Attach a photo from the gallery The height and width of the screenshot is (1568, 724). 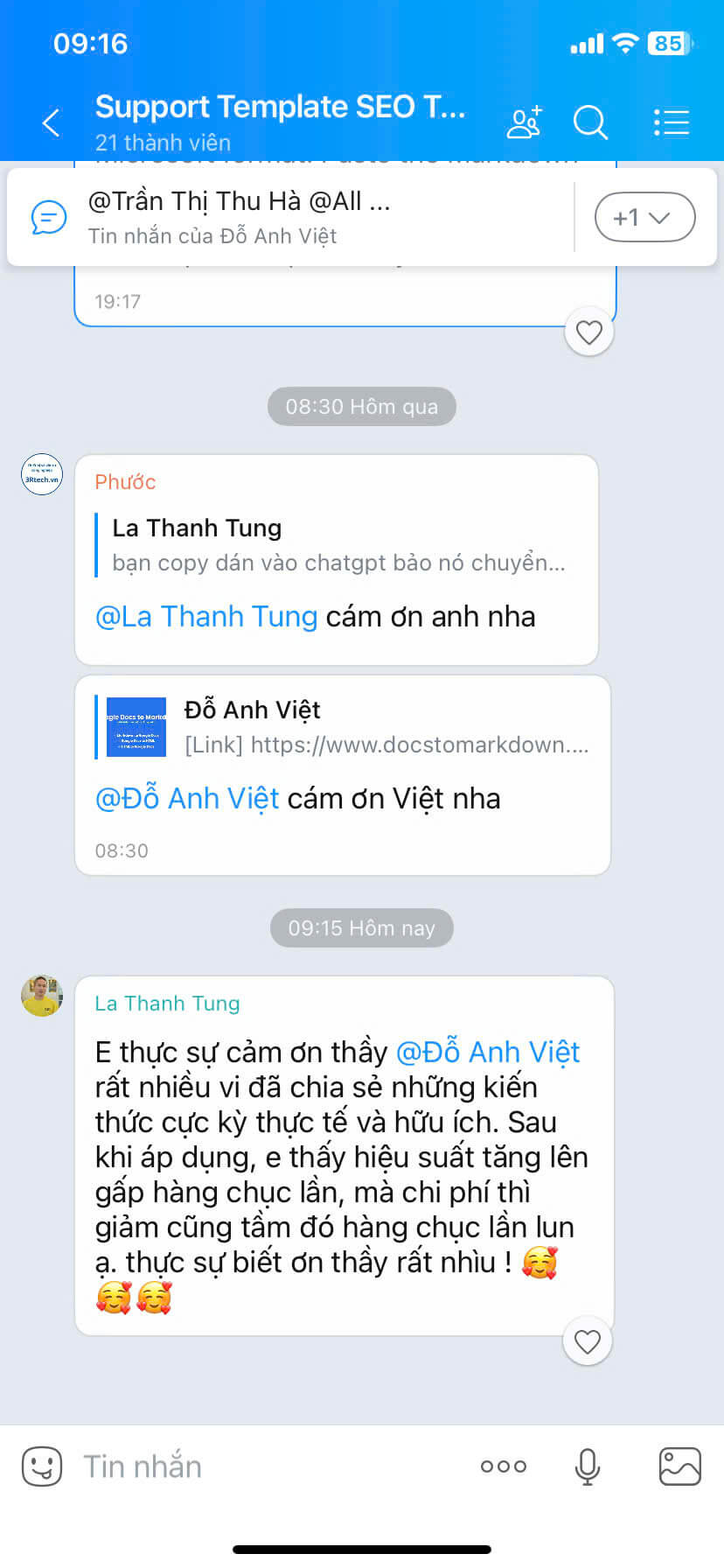pos(679,1466)
